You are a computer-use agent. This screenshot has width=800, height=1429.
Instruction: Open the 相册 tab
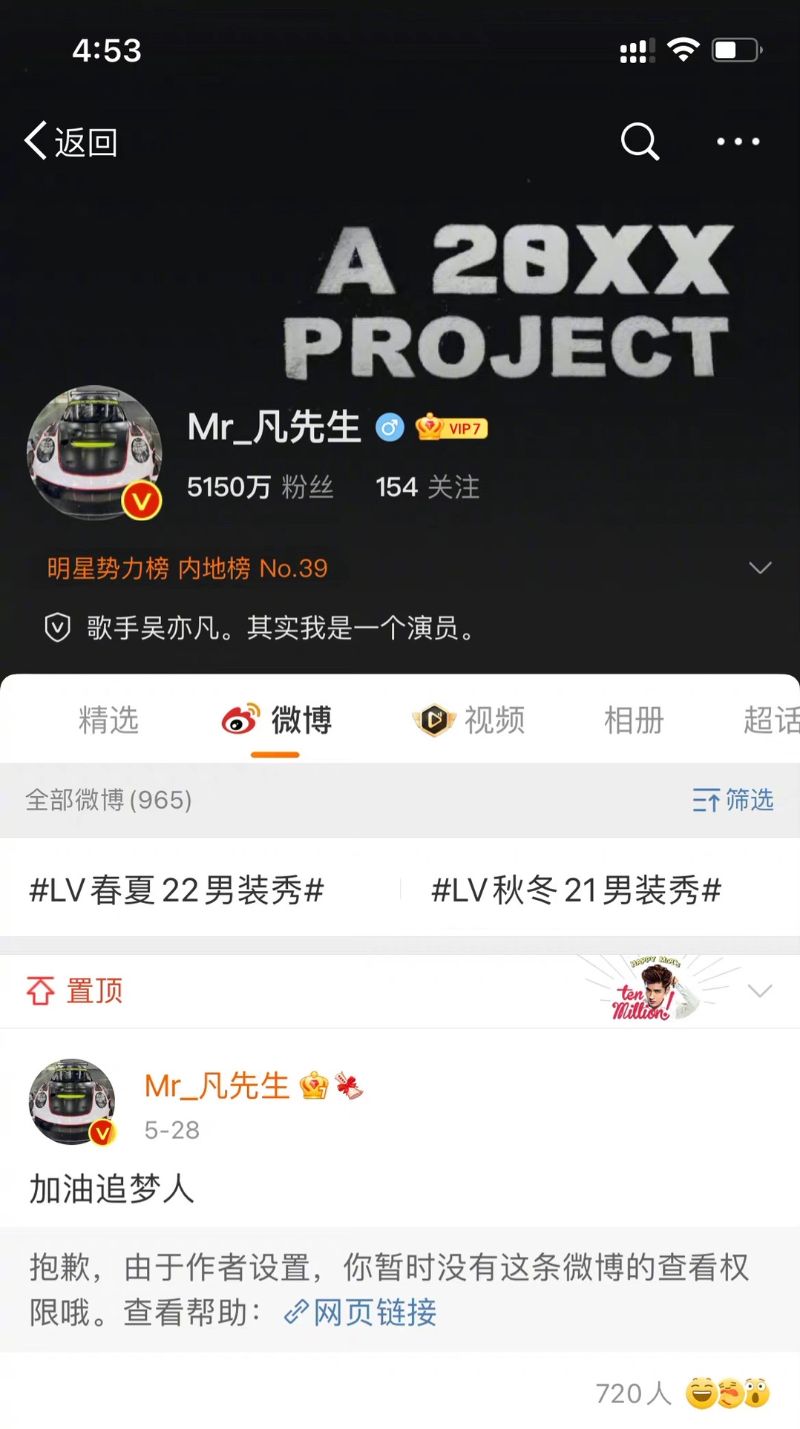633,720
